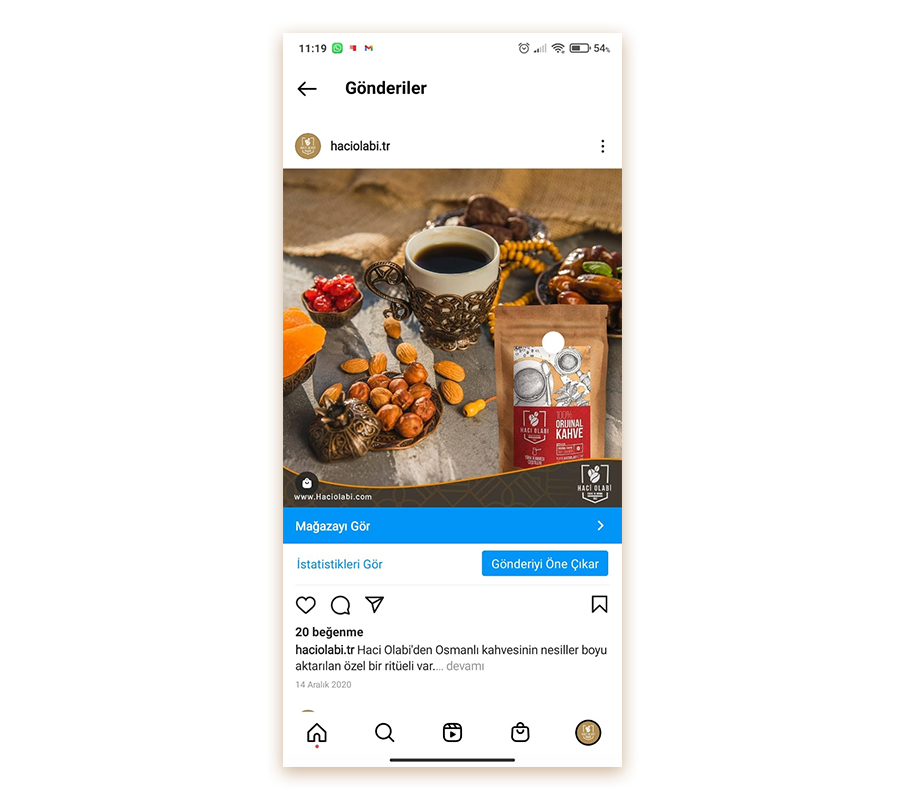Go back from Gönderiler
The image size is (906, 800).
point(307,89)
